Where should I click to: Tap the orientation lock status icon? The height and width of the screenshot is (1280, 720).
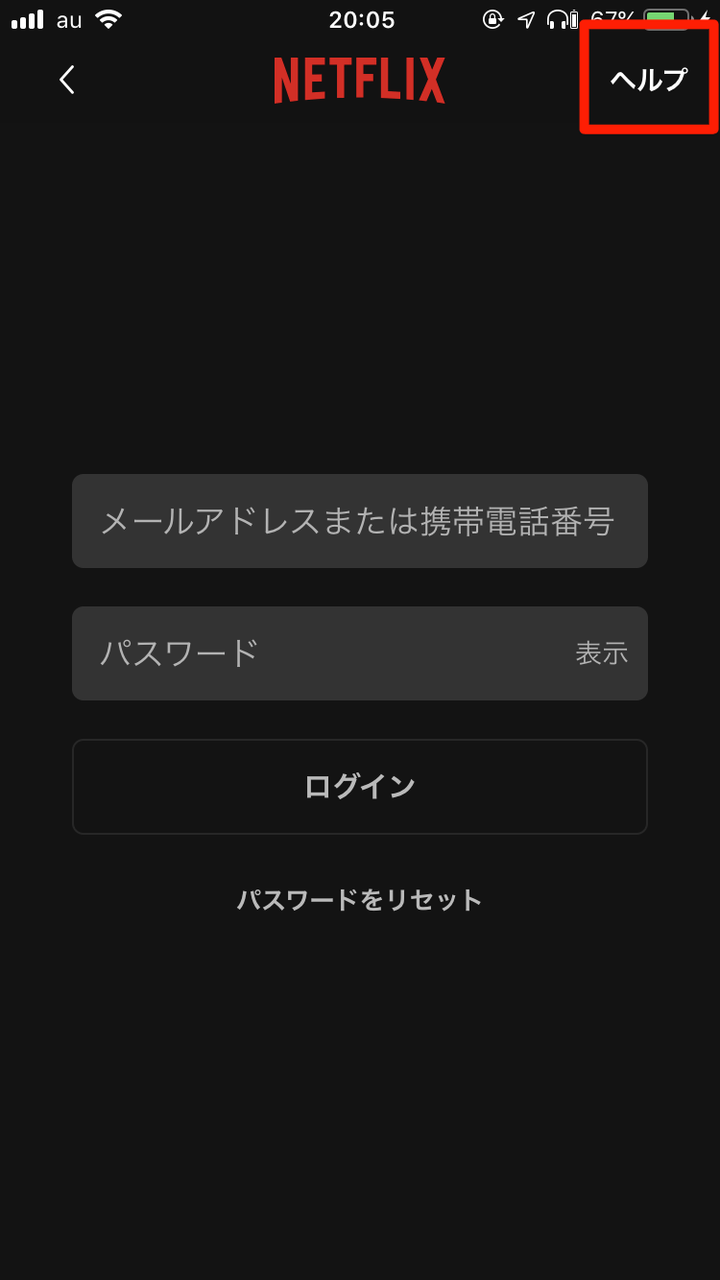[494, 19]
